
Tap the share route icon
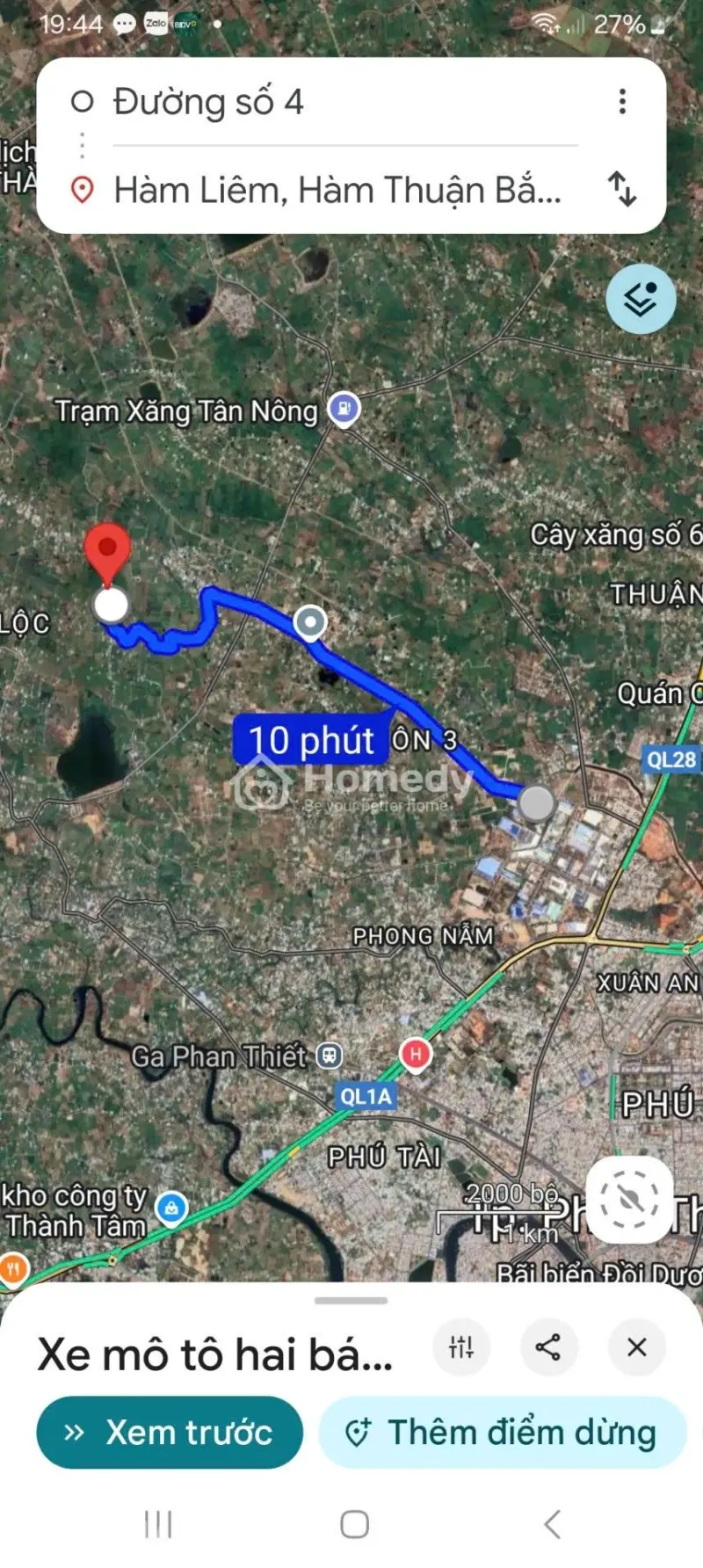[x=549, y=1346]
